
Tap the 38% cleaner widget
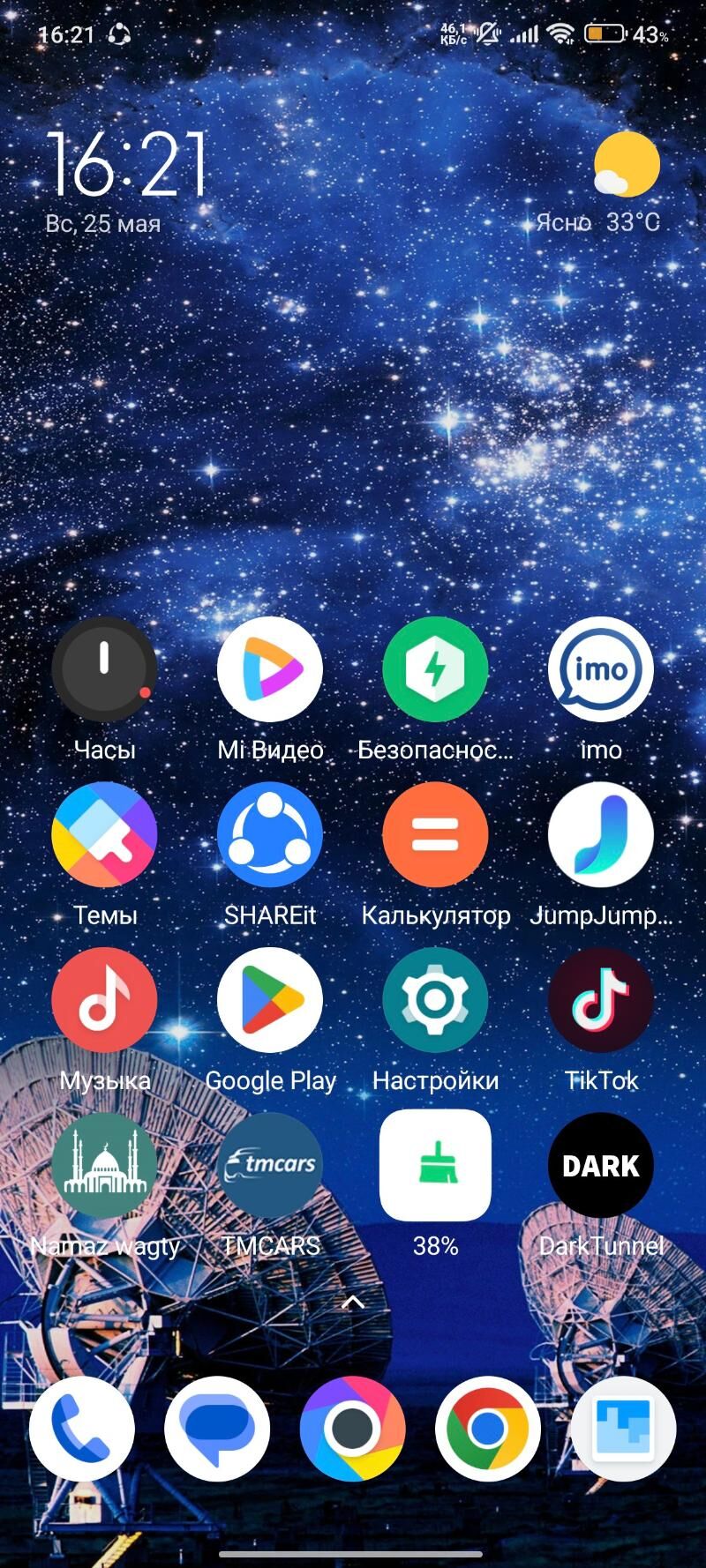[435, 1165]
